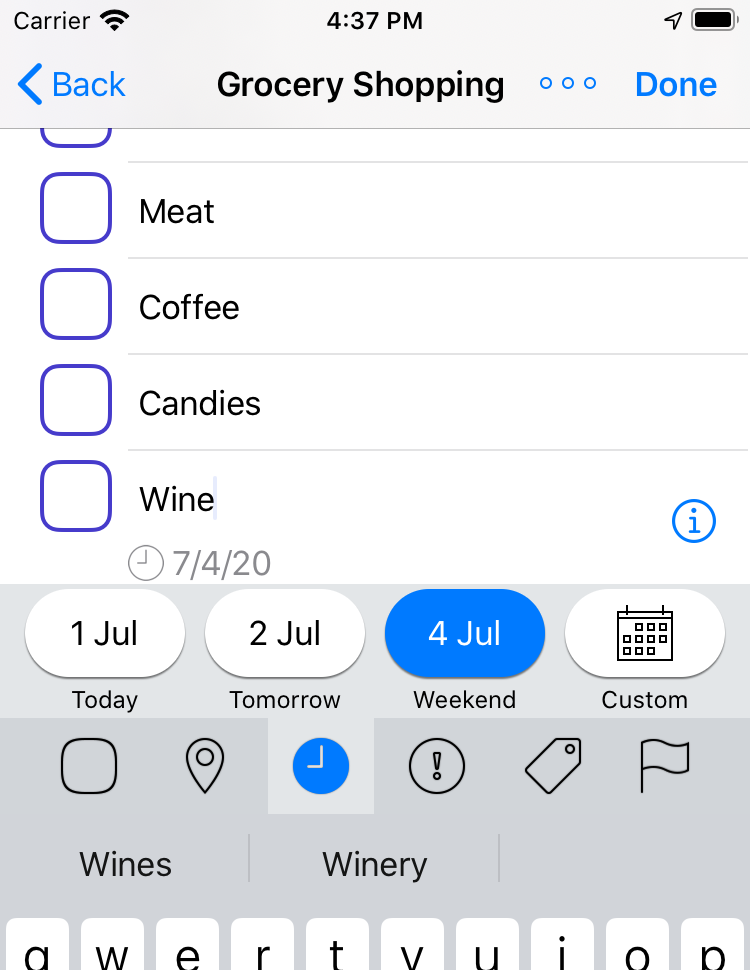
Task: Tick the Candies checkbox
Action: point(75,400)
